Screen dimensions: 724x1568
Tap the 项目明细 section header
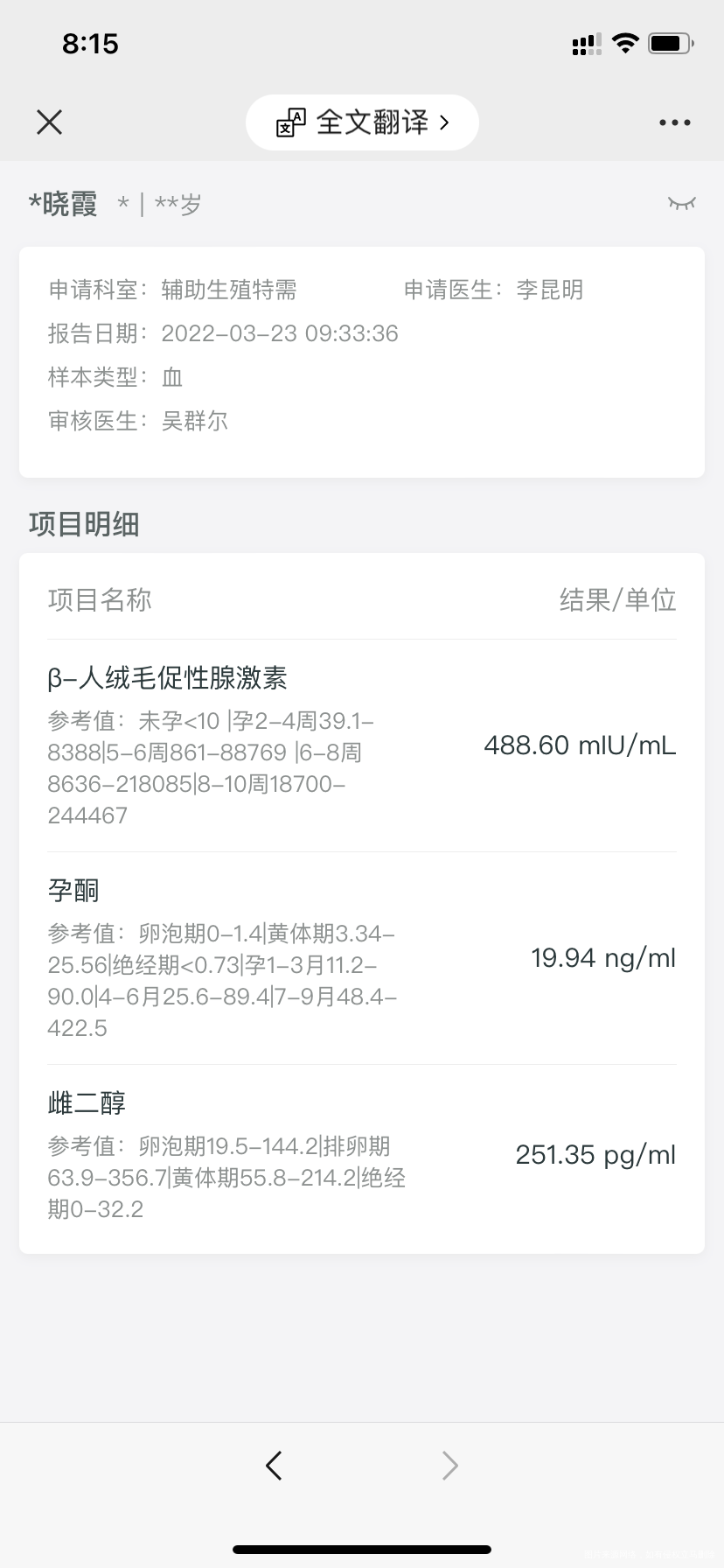pos(84,523)
